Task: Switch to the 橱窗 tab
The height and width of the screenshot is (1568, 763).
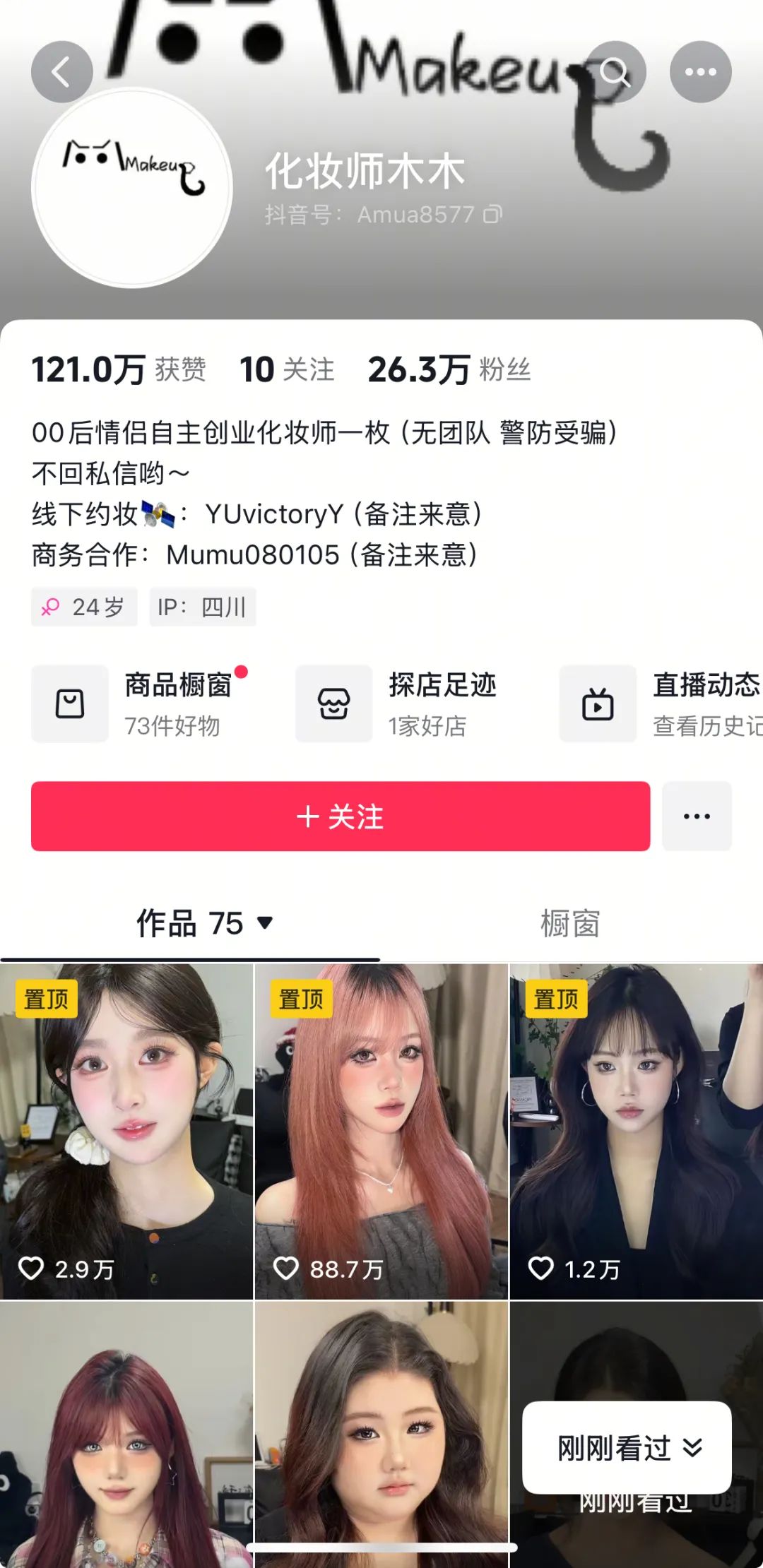Action: (x=569, y=923)
